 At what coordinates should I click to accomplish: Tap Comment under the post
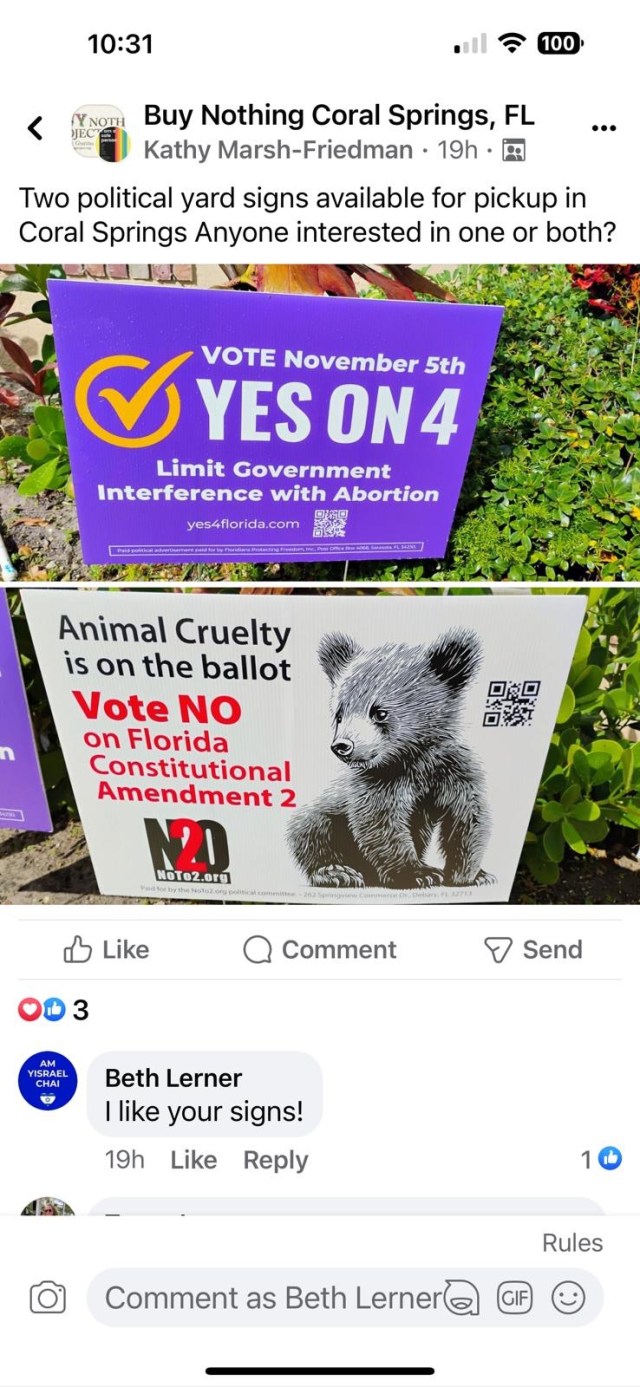(x=320, y=949)
